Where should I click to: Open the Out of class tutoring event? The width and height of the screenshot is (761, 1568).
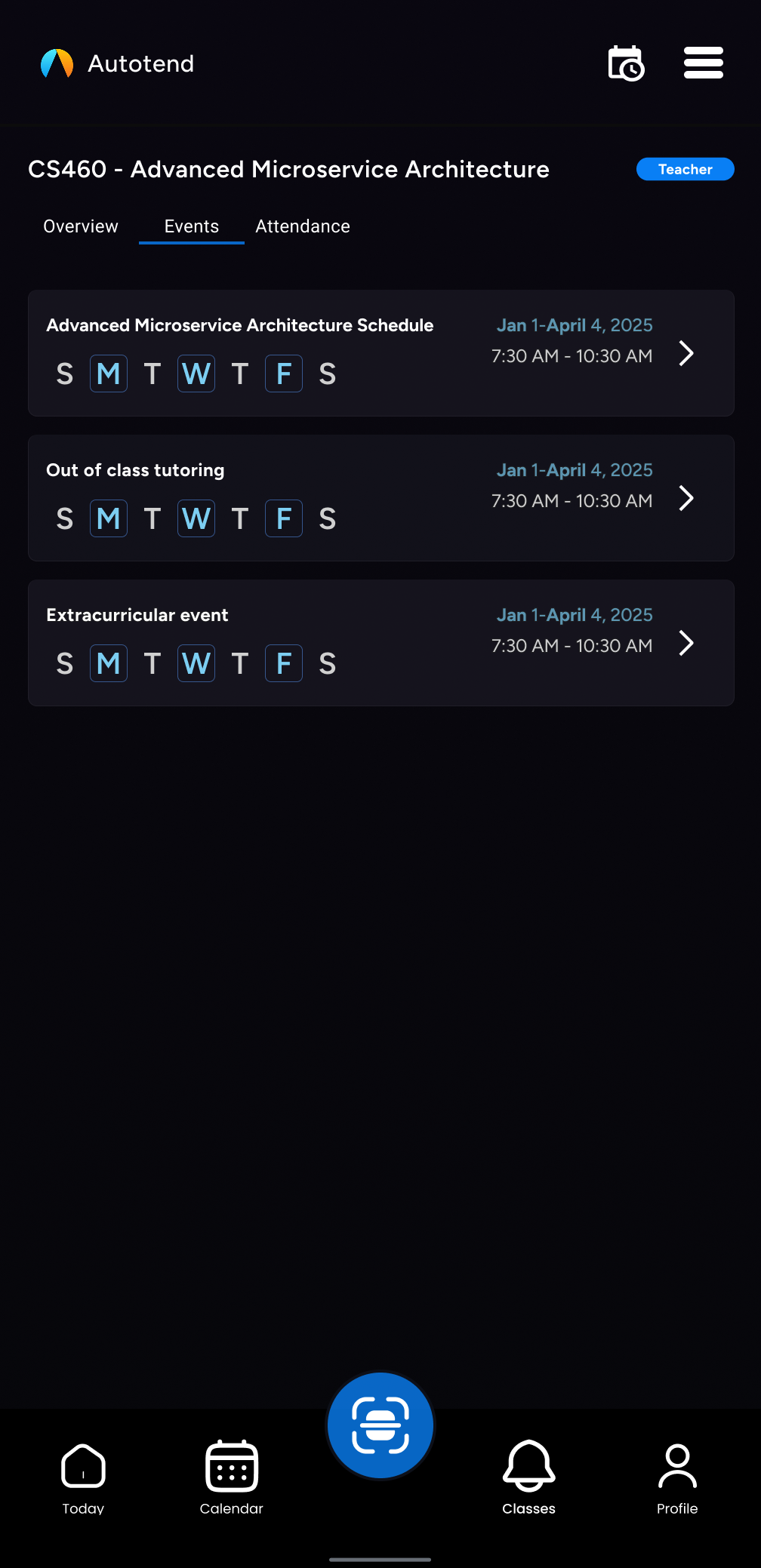pyautogui.click(x=380, y=498)
